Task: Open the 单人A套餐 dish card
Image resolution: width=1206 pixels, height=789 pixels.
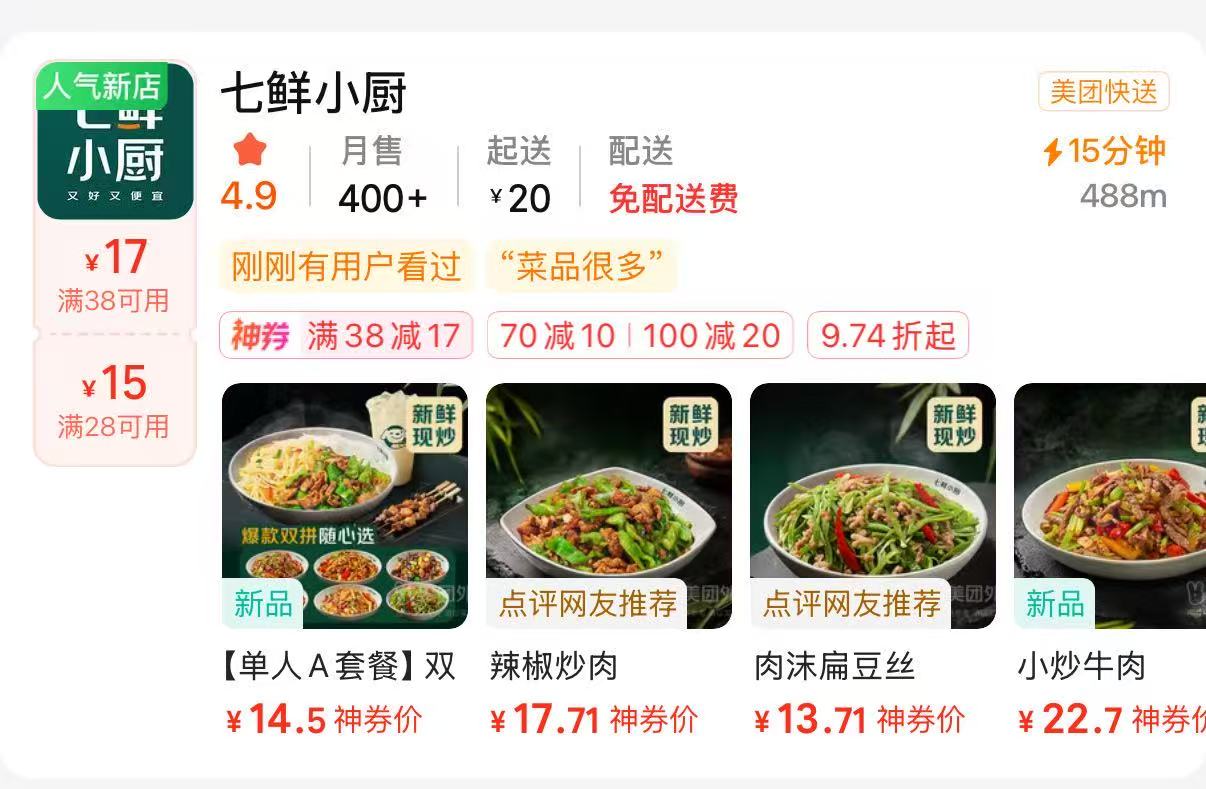Action: point(344,560)
